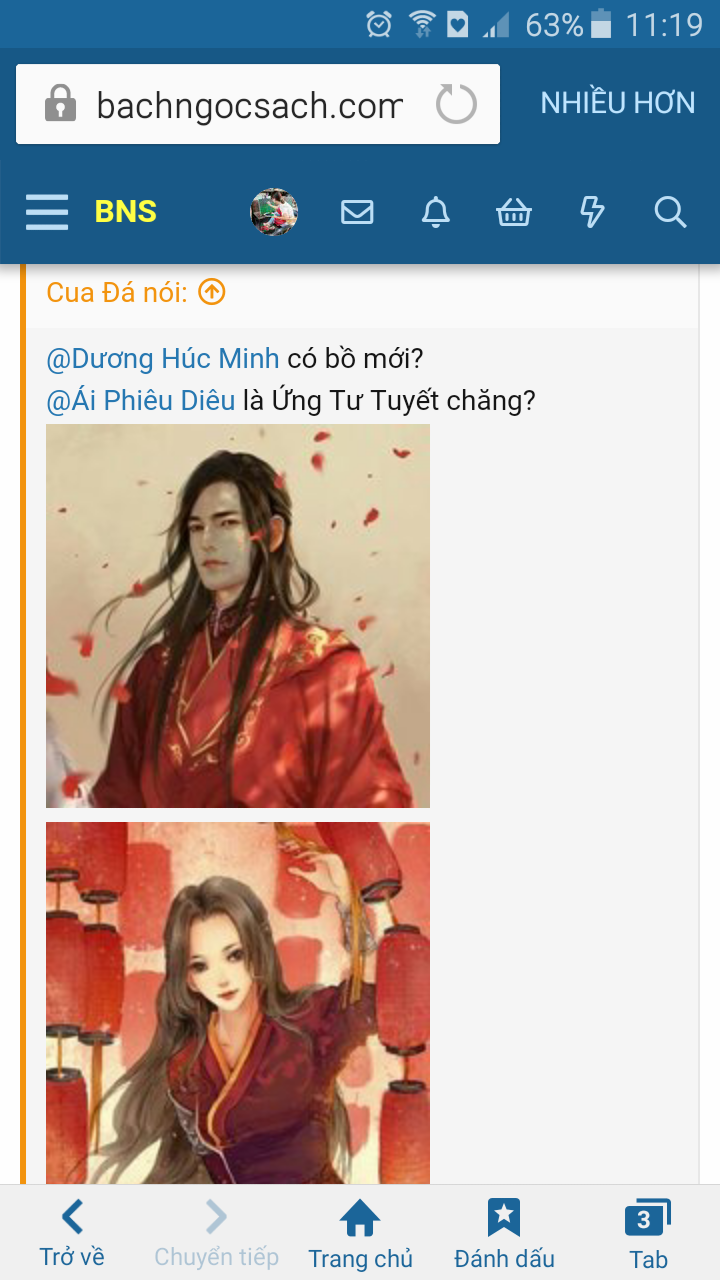Bookmark page with Đánh dấu
Screen dimensions: 720x1280
coord(504,1234)
